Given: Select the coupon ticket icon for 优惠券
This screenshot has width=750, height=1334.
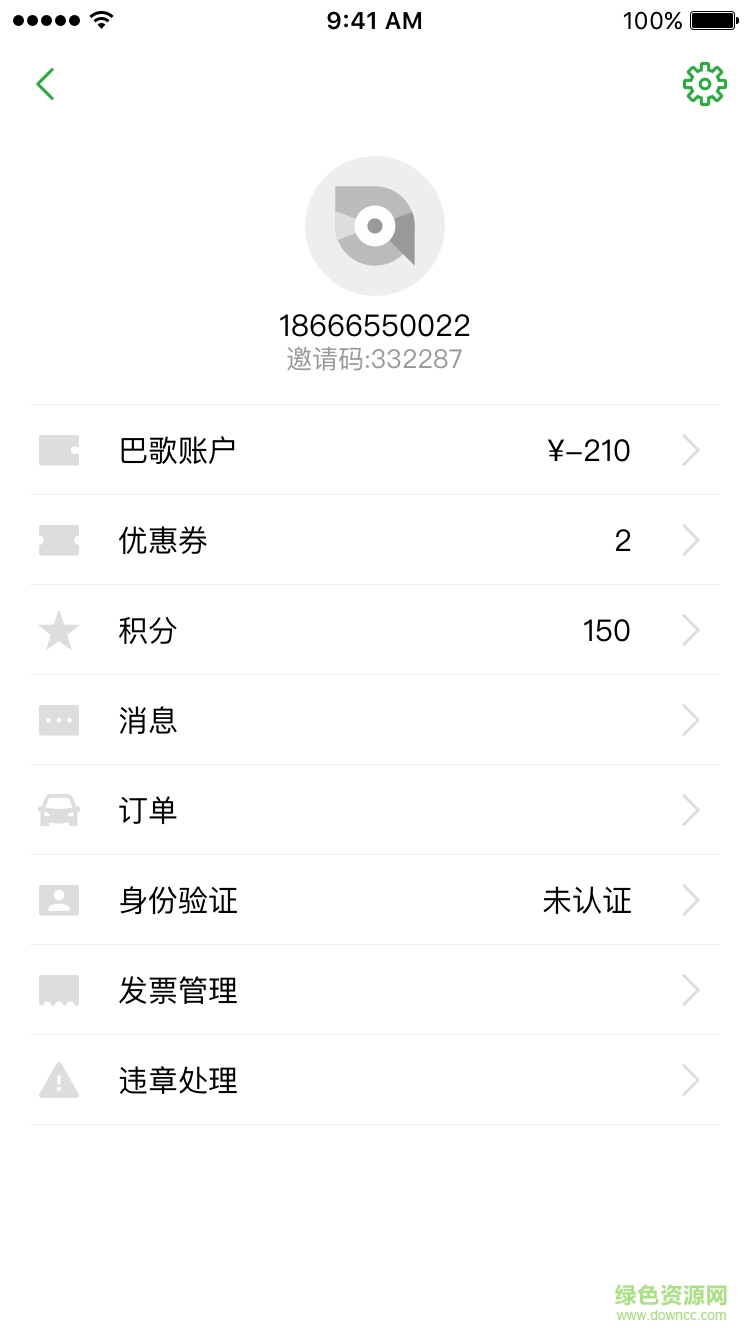Looking at the screenshot, I should click(x=58, y=540).
